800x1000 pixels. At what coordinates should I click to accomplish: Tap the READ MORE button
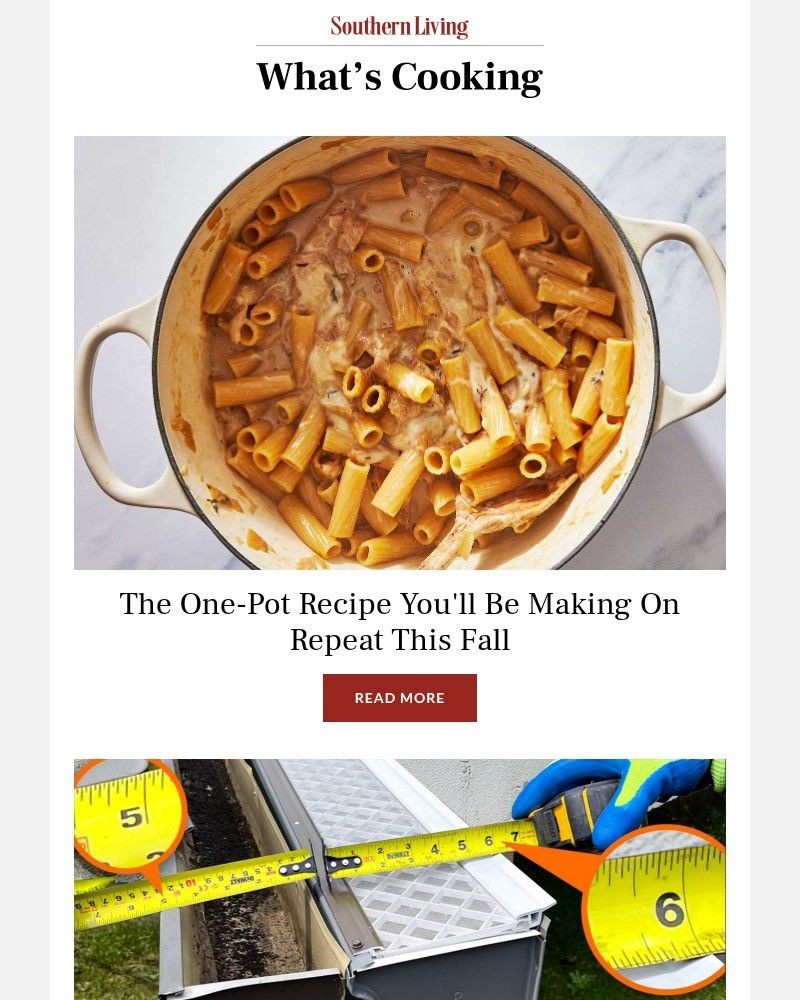pos(399,698)
